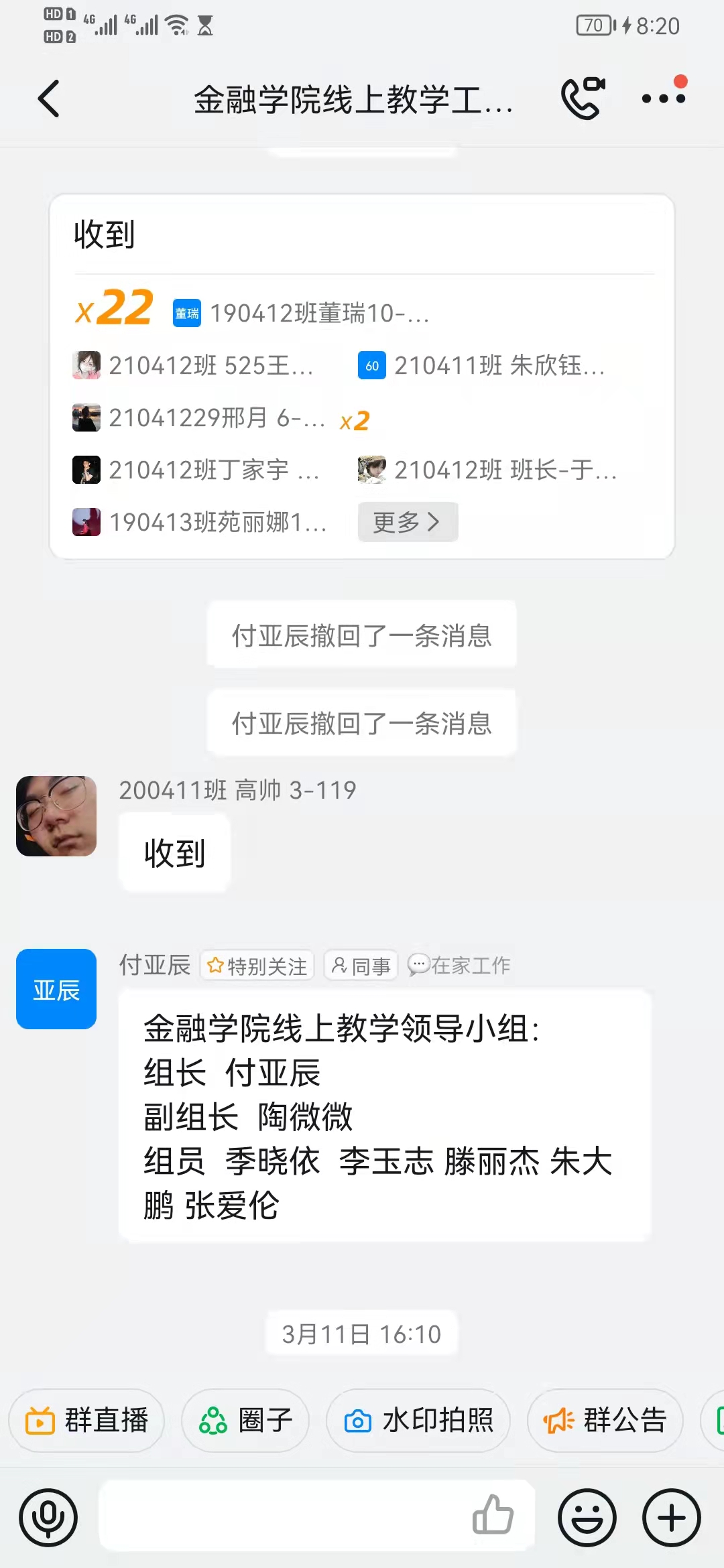Image resolution: width=724 pixels, height=1568 pixels.
Task: Open the 圈子 shortcut
Action: 245,1420
